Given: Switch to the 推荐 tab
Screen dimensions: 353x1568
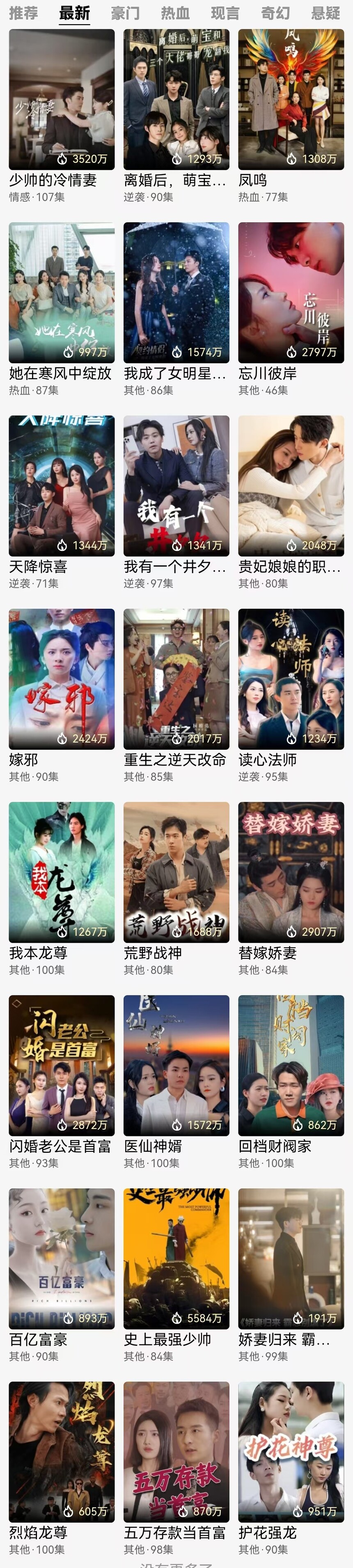Looking at the screenshot, I should 23,13.
